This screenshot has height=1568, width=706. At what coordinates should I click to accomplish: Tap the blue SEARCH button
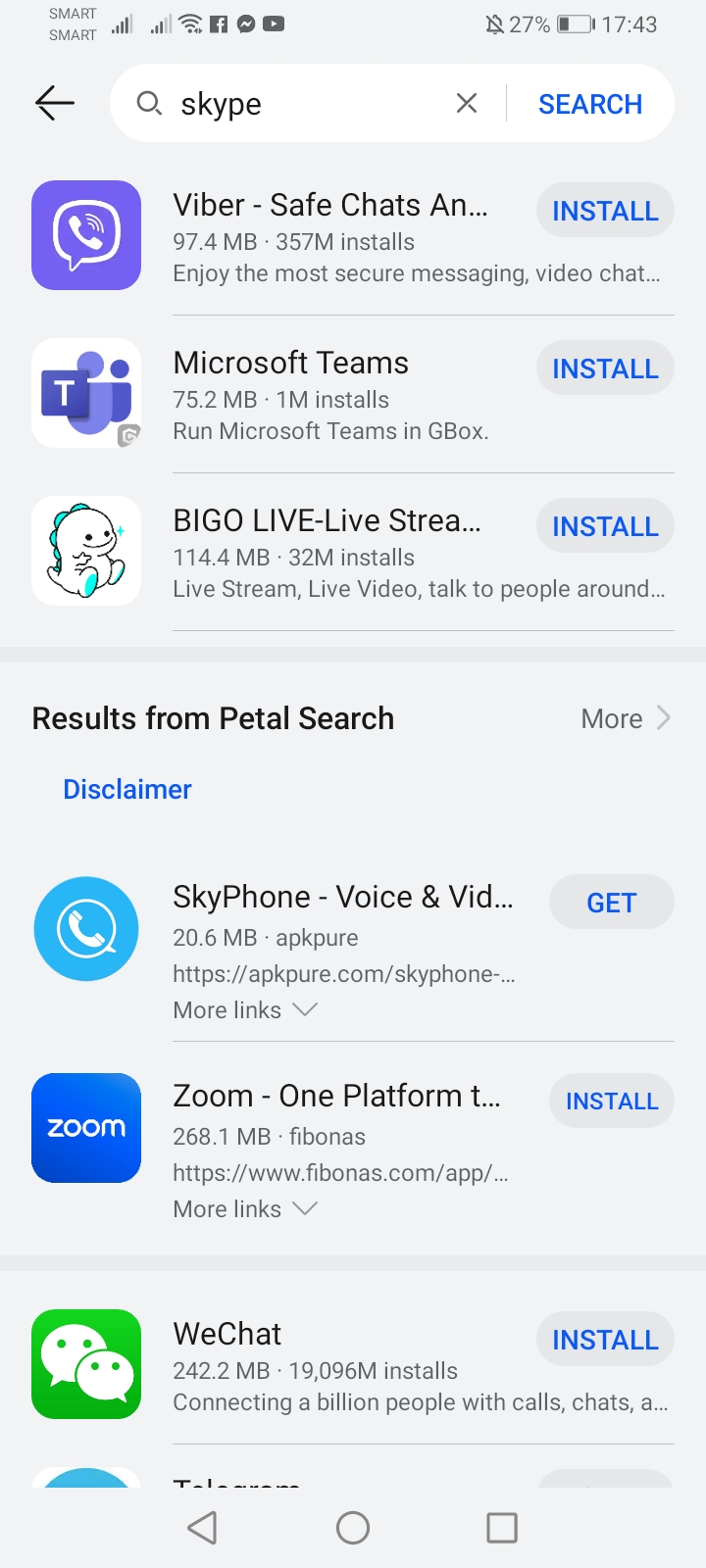[590, 104]
